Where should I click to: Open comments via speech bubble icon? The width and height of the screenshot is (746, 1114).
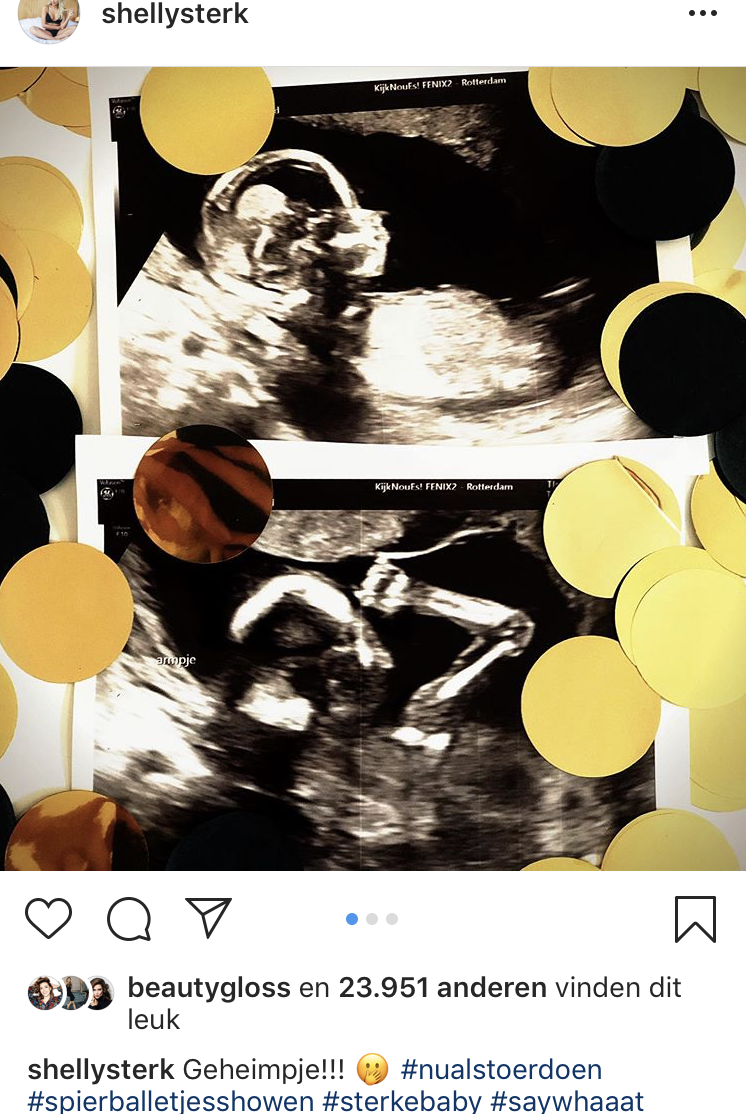129,918
